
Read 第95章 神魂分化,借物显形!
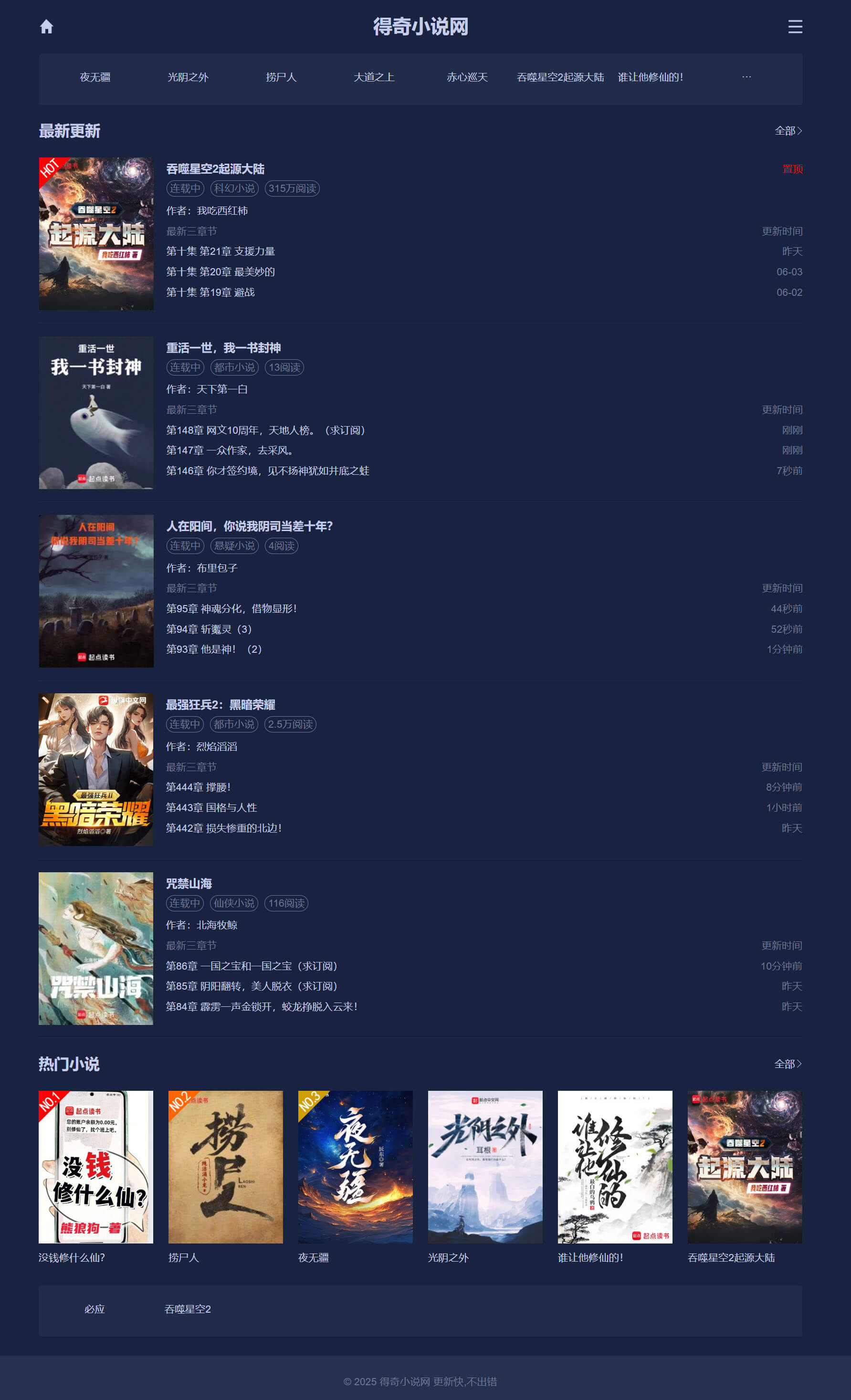click(231, 608)
